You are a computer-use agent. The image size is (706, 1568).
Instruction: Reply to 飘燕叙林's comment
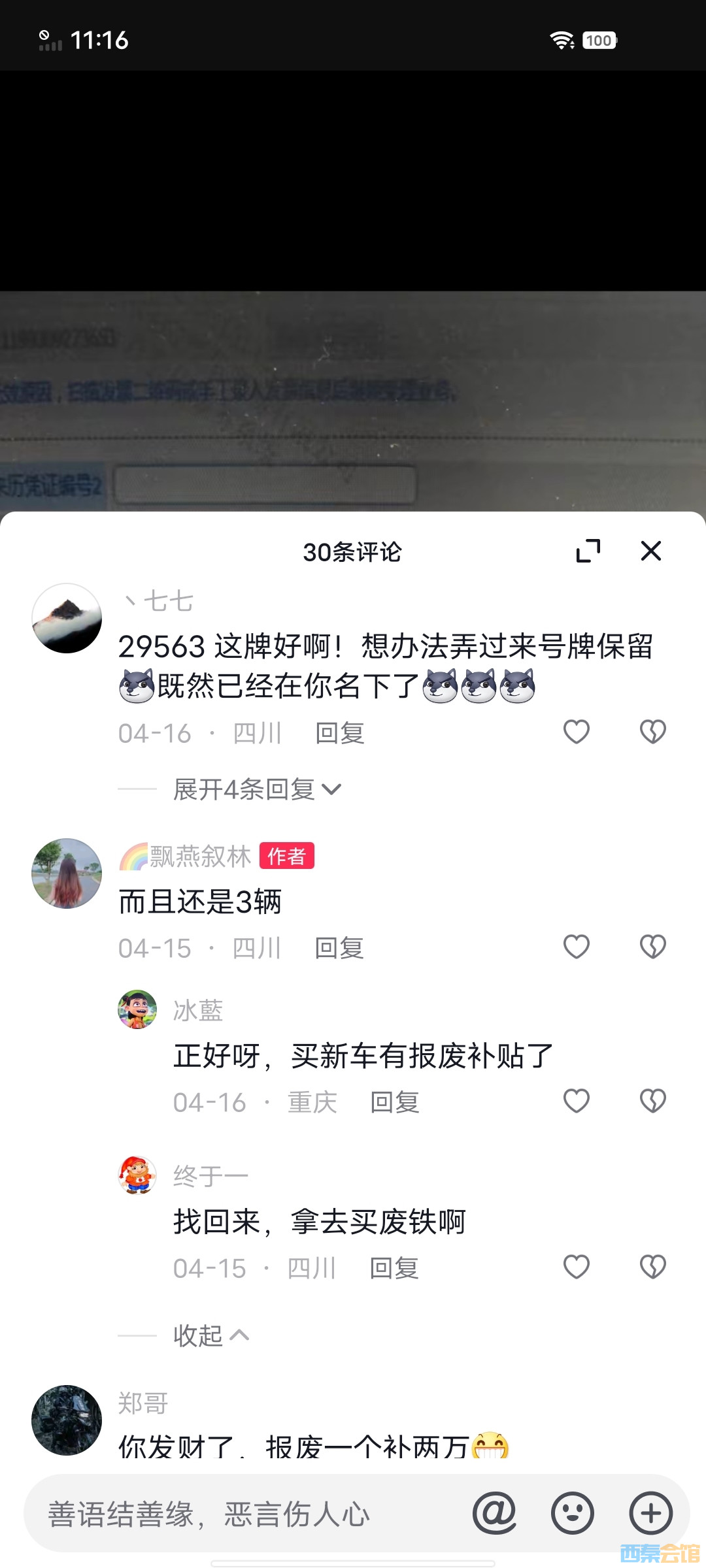[x=339, y=948]
